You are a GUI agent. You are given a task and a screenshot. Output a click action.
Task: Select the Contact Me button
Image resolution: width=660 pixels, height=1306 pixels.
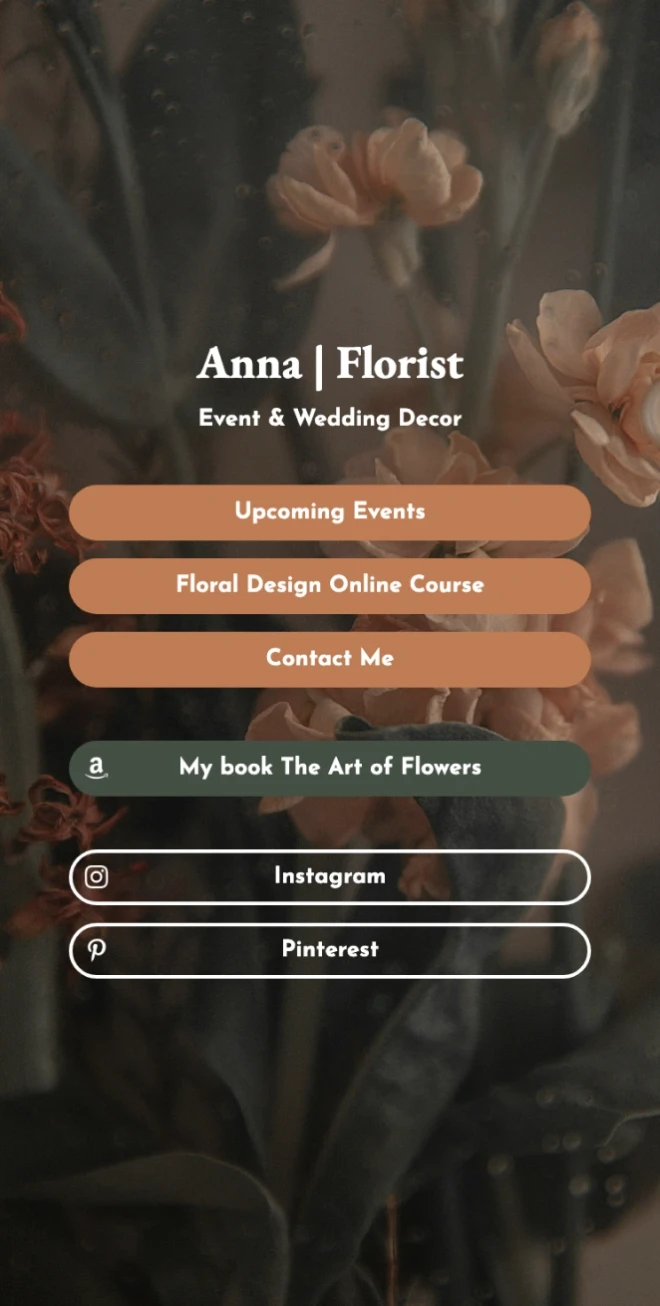point(329,658)
